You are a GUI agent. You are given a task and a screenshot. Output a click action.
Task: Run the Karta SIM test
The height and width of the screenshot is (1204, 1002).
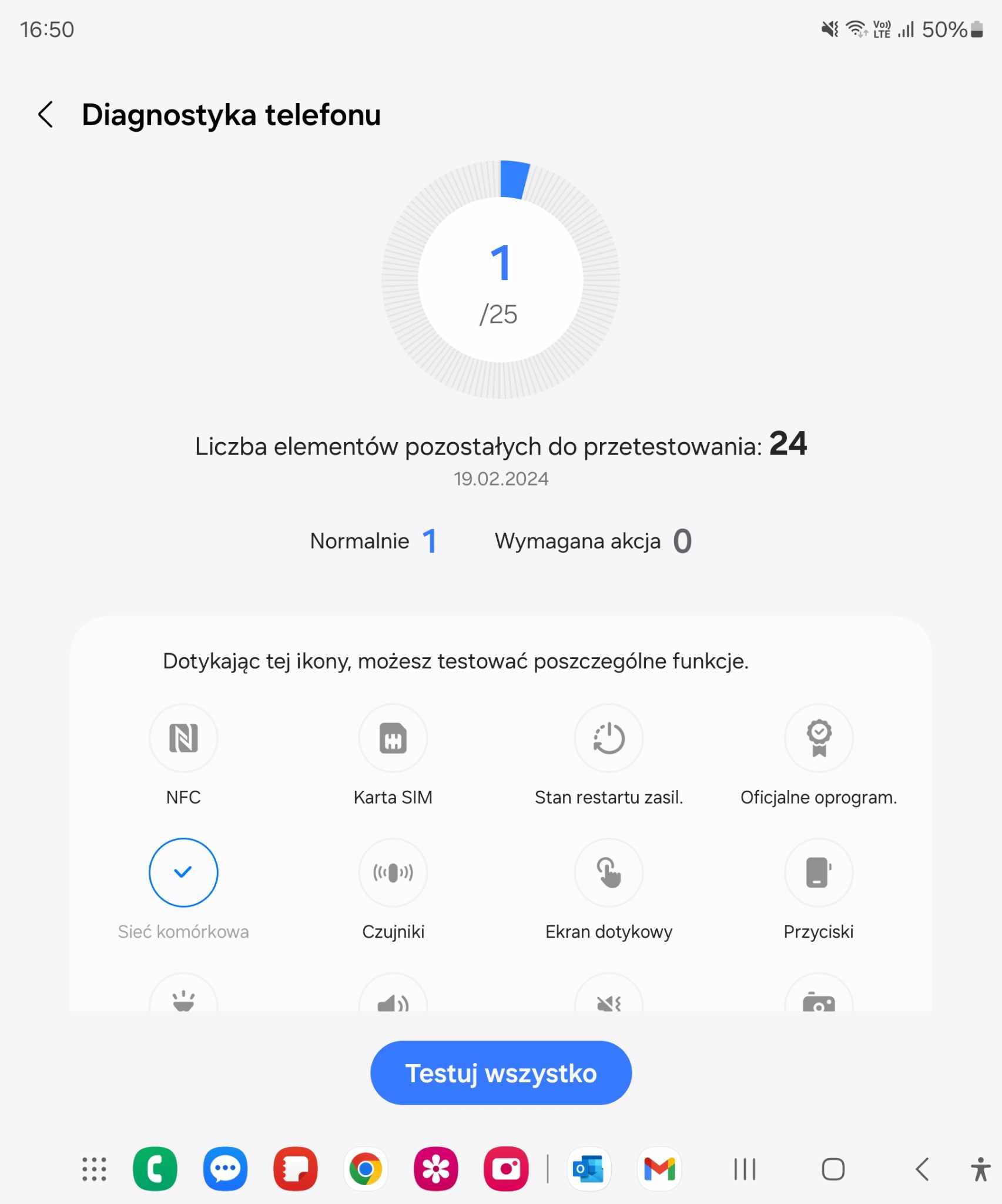tap(393, 738)
